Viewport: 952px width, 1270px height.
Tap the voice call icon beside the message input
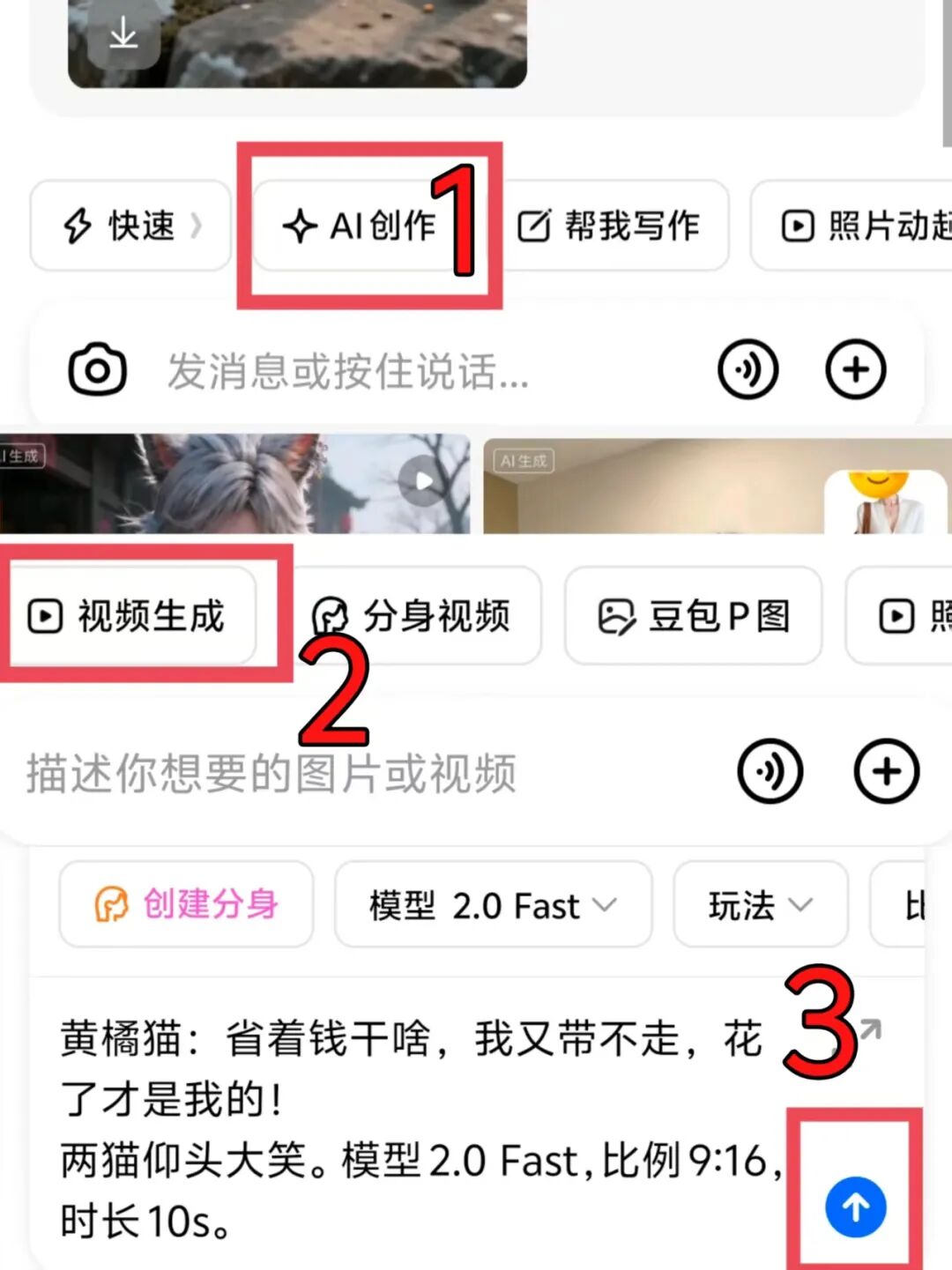tap(747, 370)
